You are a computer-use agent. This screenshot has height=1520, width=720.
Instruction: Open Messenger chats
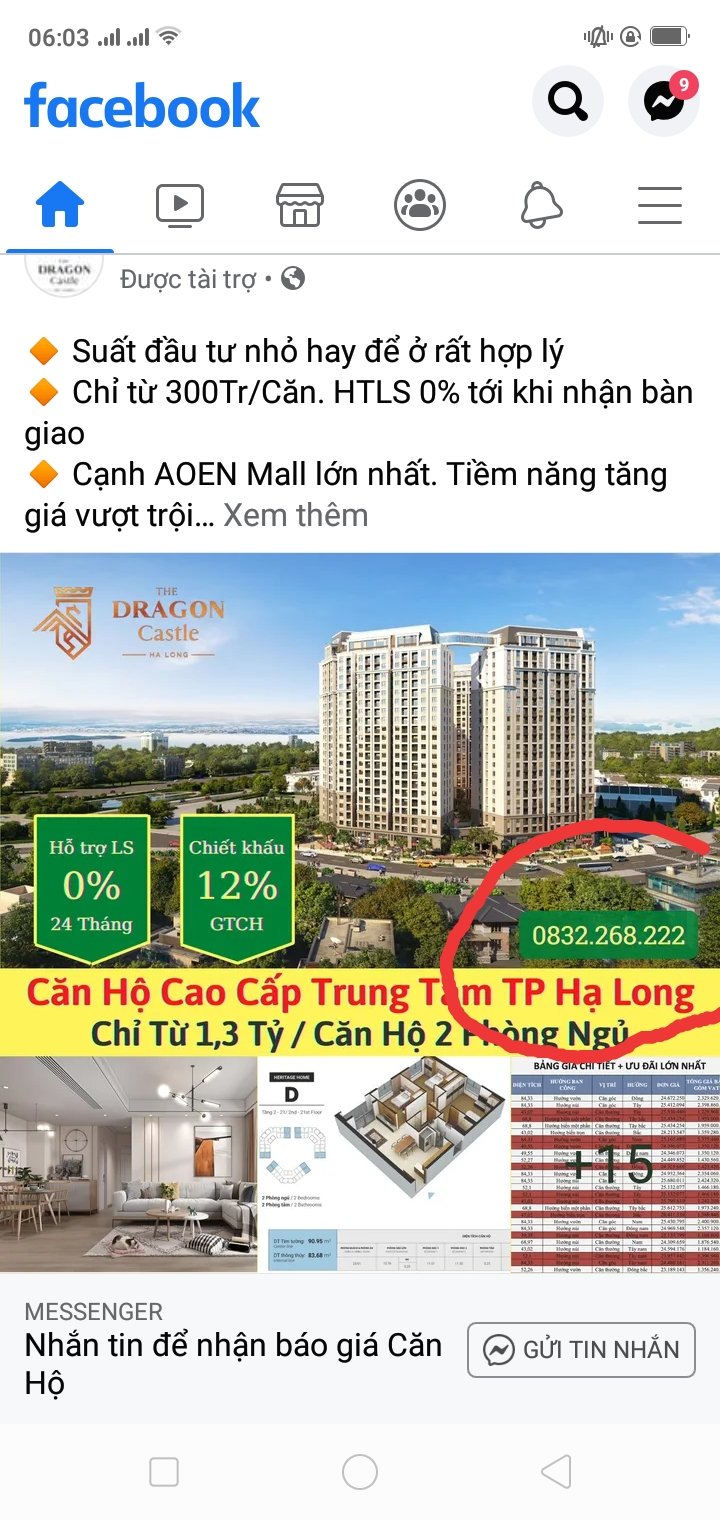coord(663,101)
